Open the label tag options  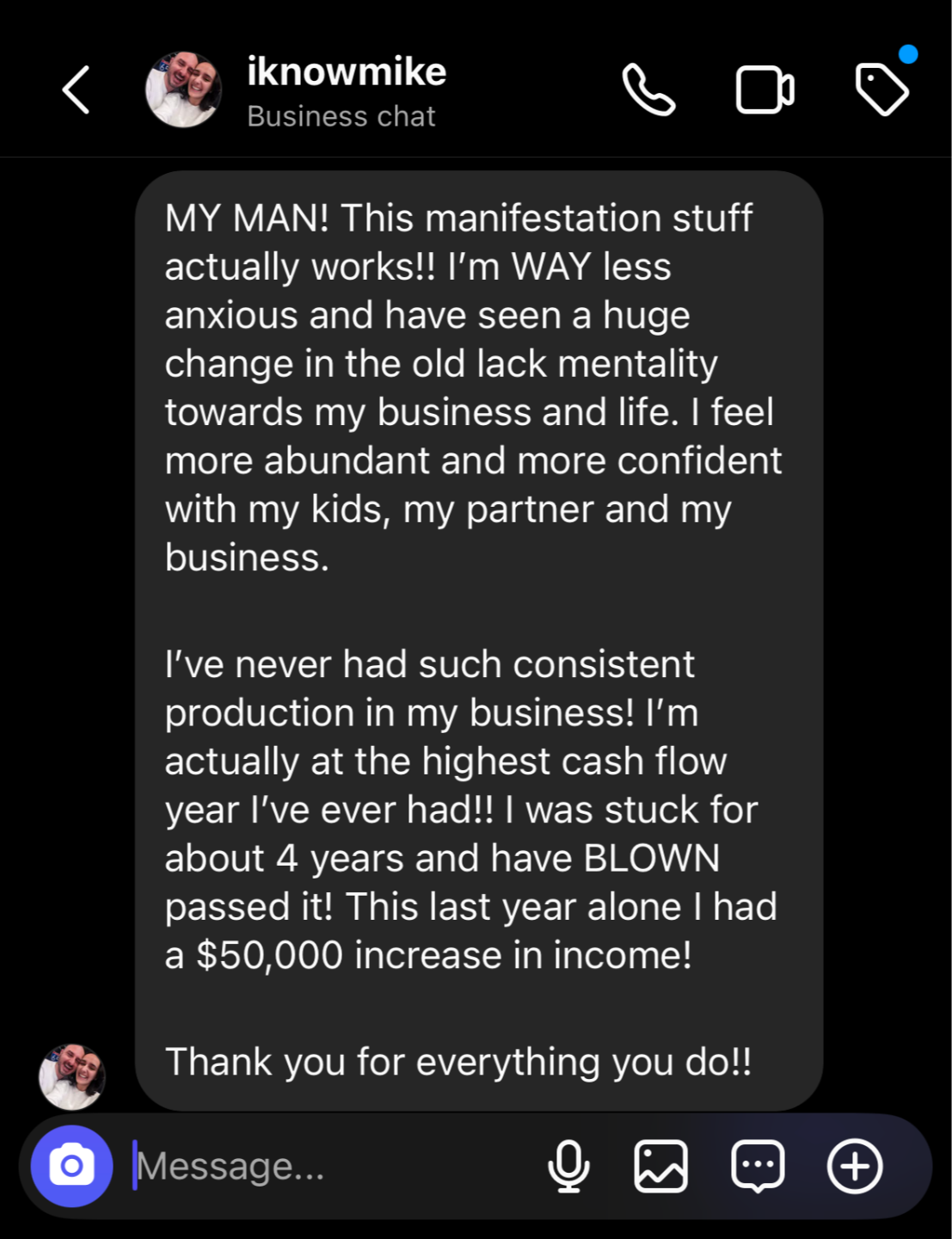(x=881, y=89)
